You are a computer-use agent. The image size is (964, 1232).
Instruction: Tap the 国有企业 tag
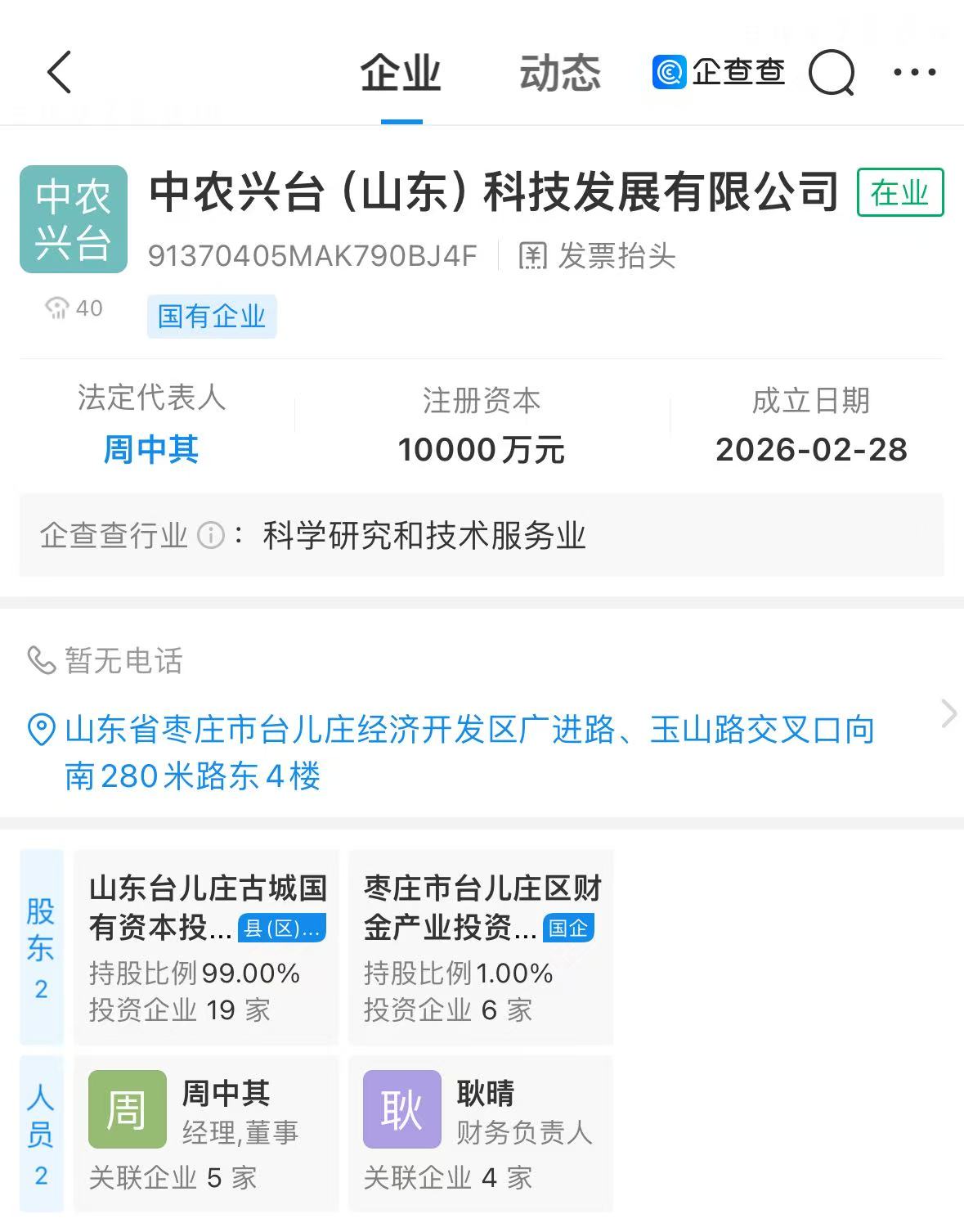coord(212,317)
